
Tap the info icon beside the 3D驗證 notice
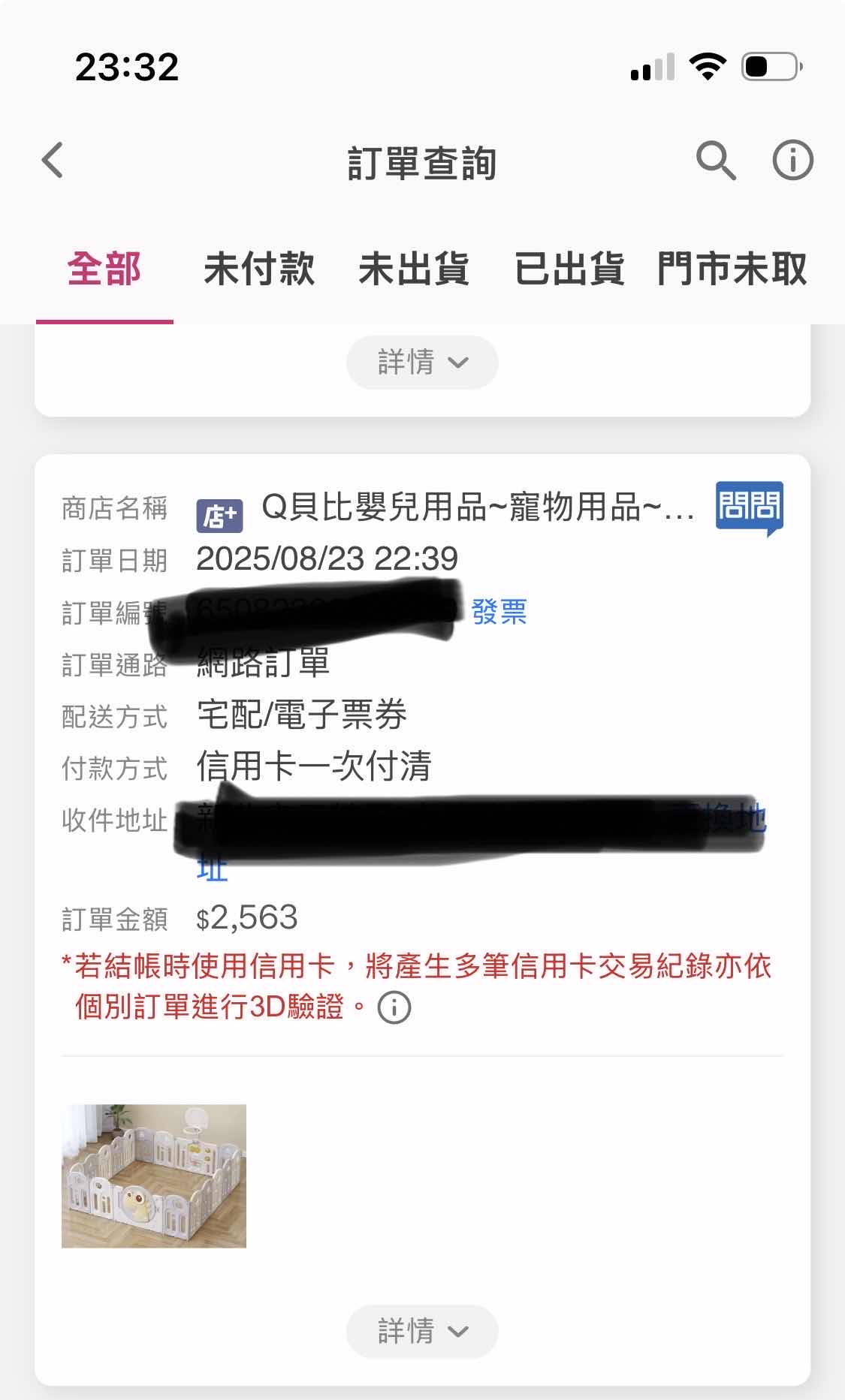(x=394, y=1007)
